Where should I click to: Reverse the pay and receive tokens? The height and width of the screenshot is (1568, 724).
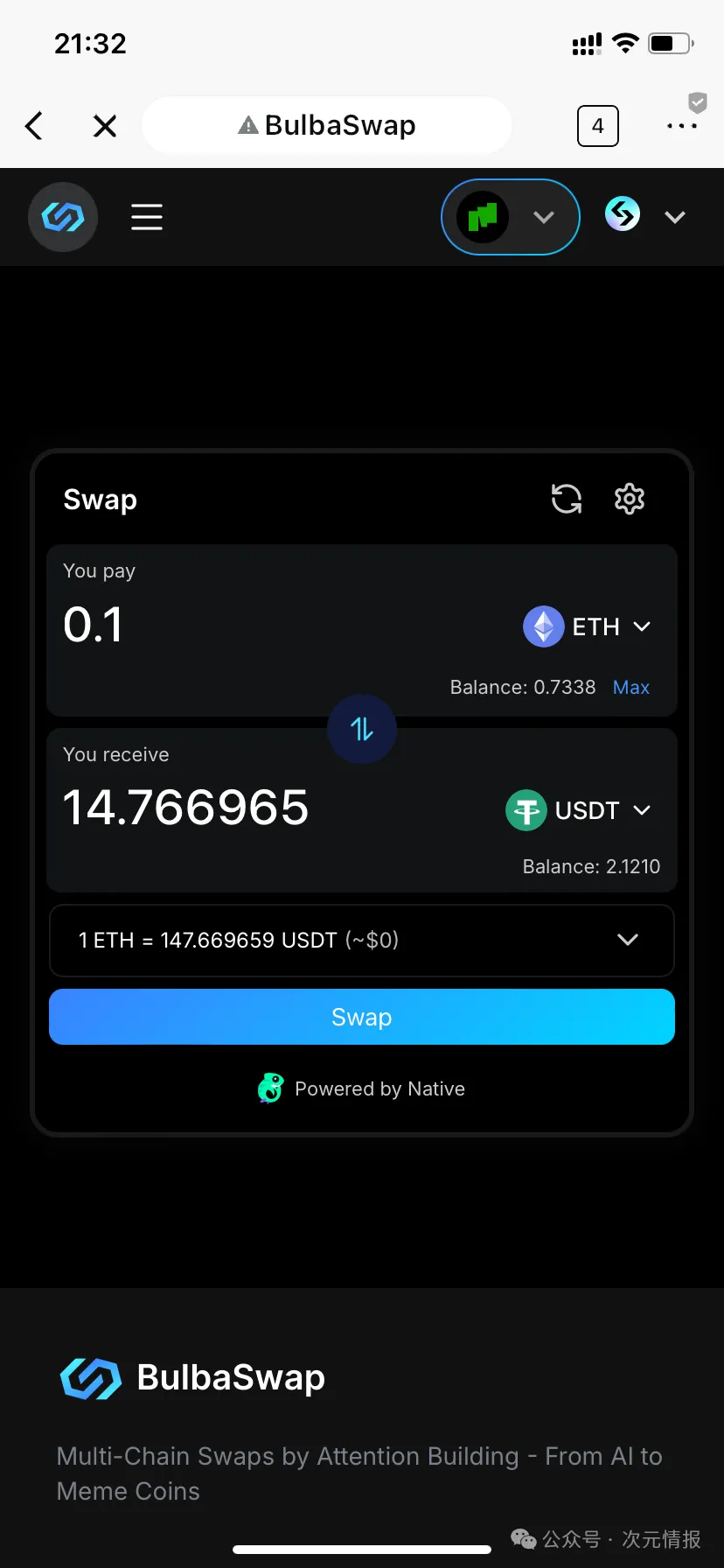click(x=362, y=729)
